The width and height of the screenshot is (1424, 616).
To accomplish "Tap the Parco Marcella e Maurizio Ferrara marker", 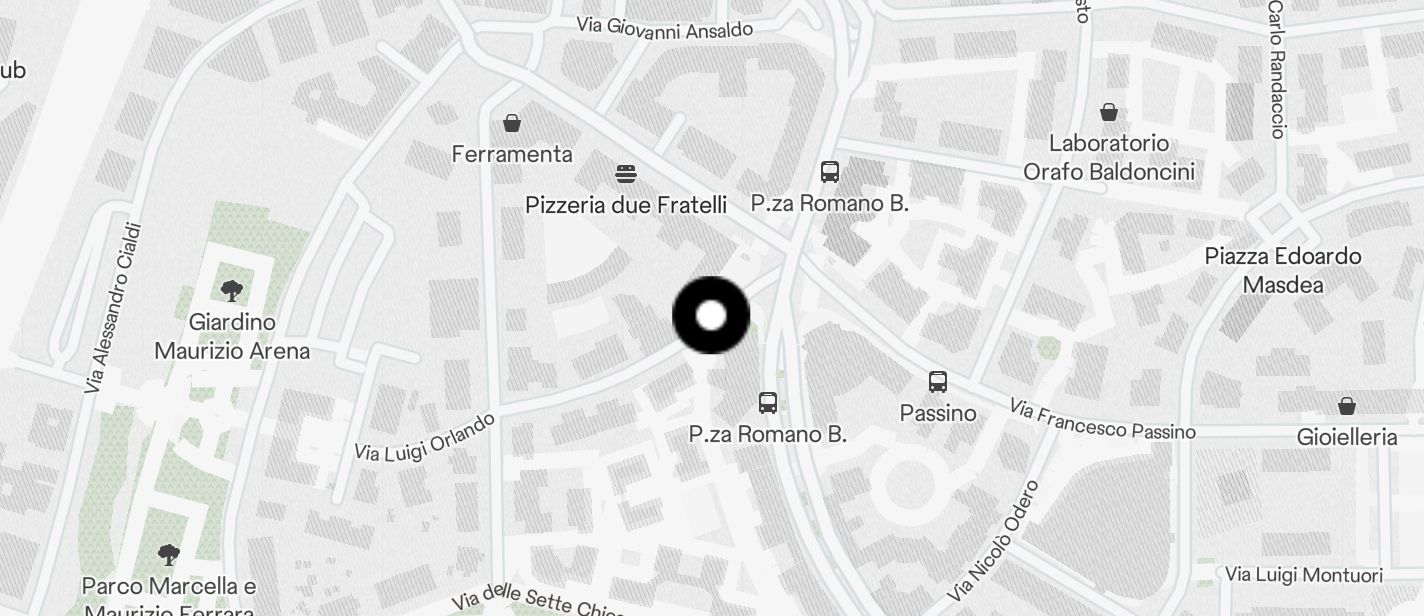I will (x=169, y=554).
